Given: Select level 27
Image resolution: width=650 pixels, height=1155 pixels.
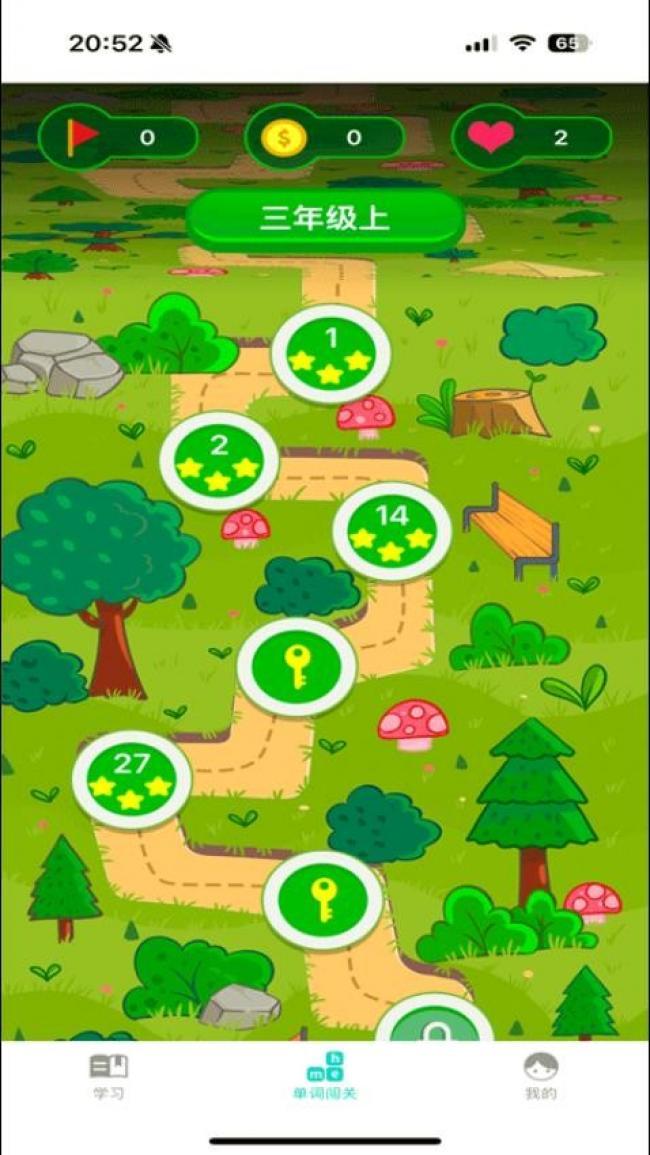Looking at the screenshot, I should (x=131, y=779).
